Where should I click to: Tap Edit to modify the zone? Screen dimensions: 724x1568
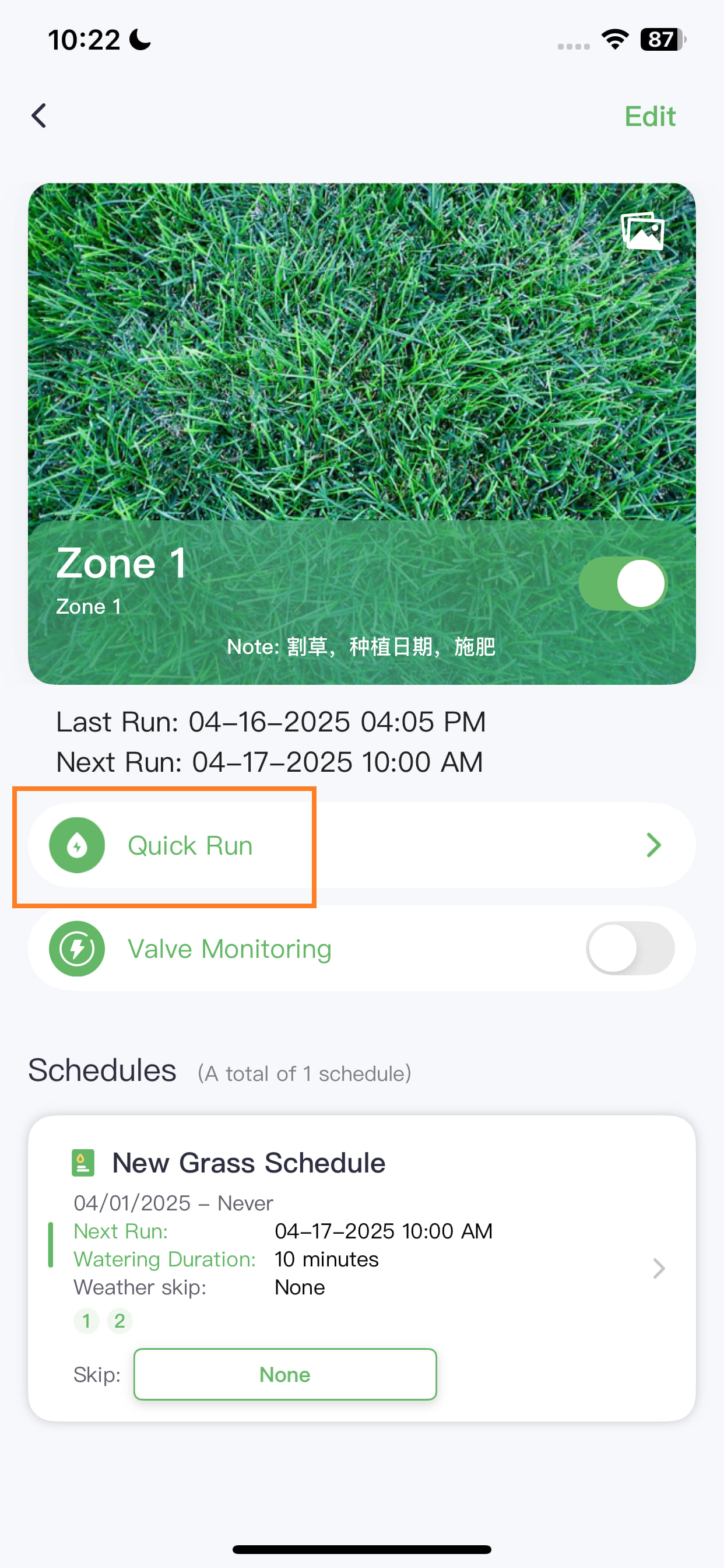pyautogui.click(x=650, y=116)
